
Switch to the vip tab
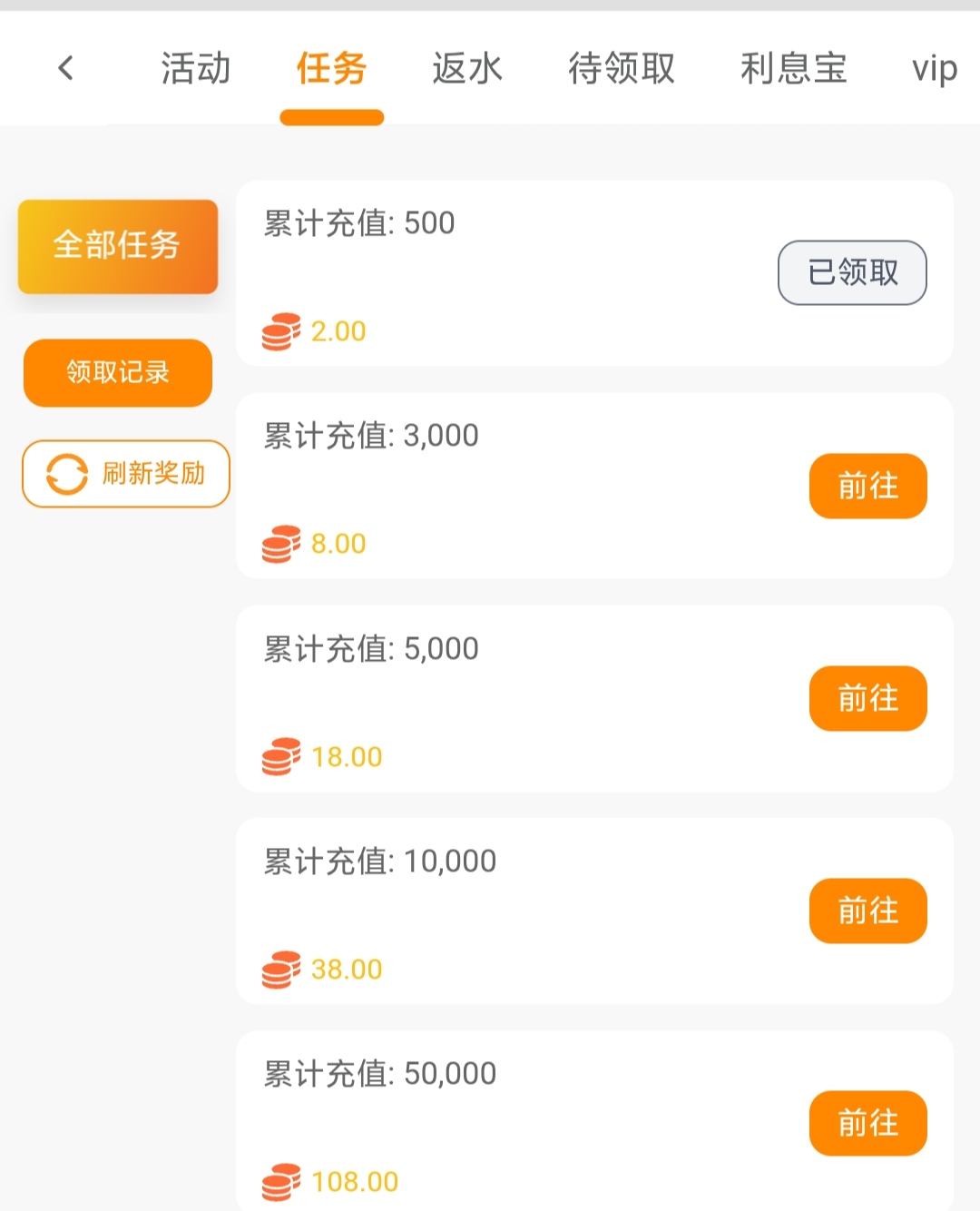934,68
